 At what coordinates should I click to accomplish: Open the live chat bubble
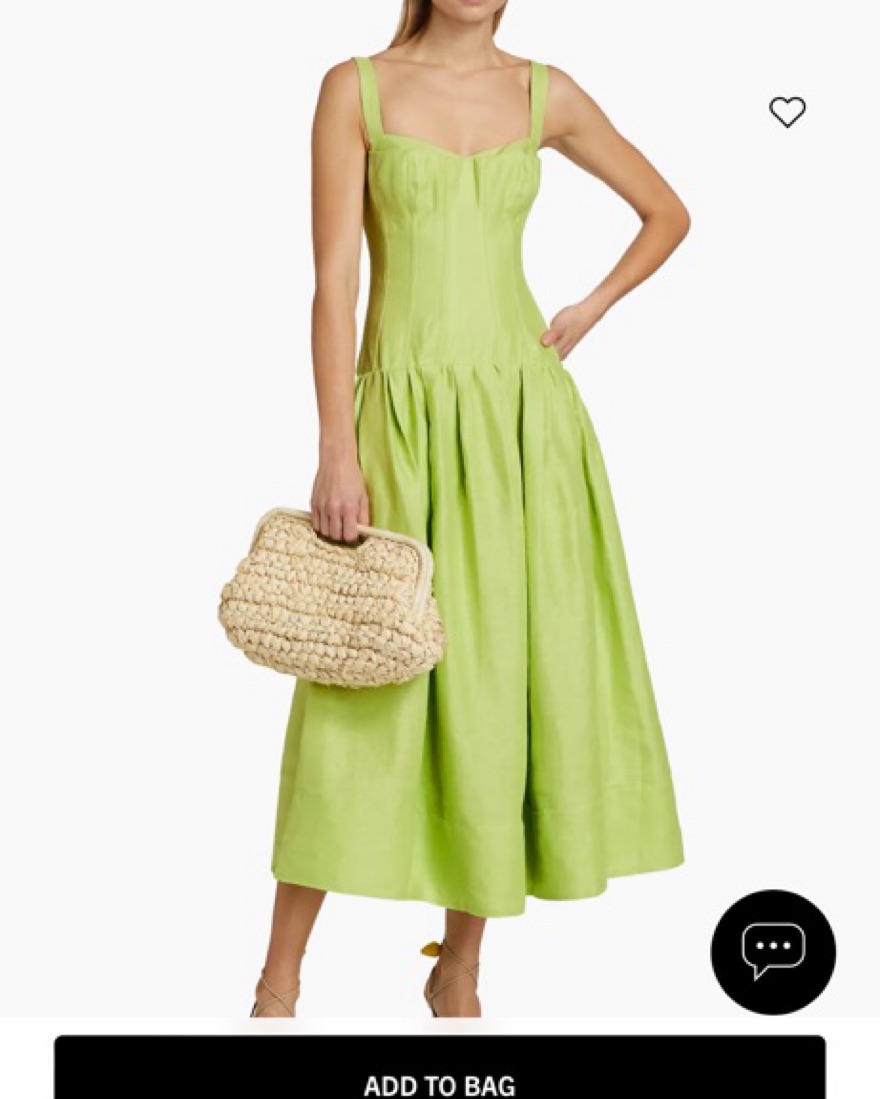pos(773,951)
